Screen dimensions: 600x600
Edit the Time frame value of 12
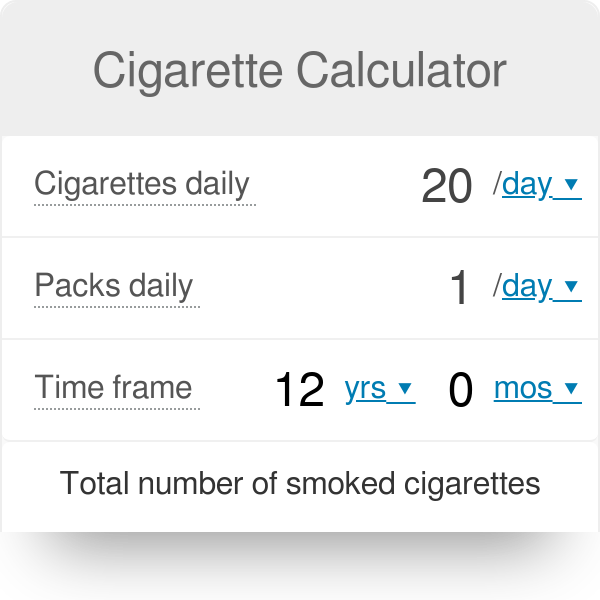point(299,390)
